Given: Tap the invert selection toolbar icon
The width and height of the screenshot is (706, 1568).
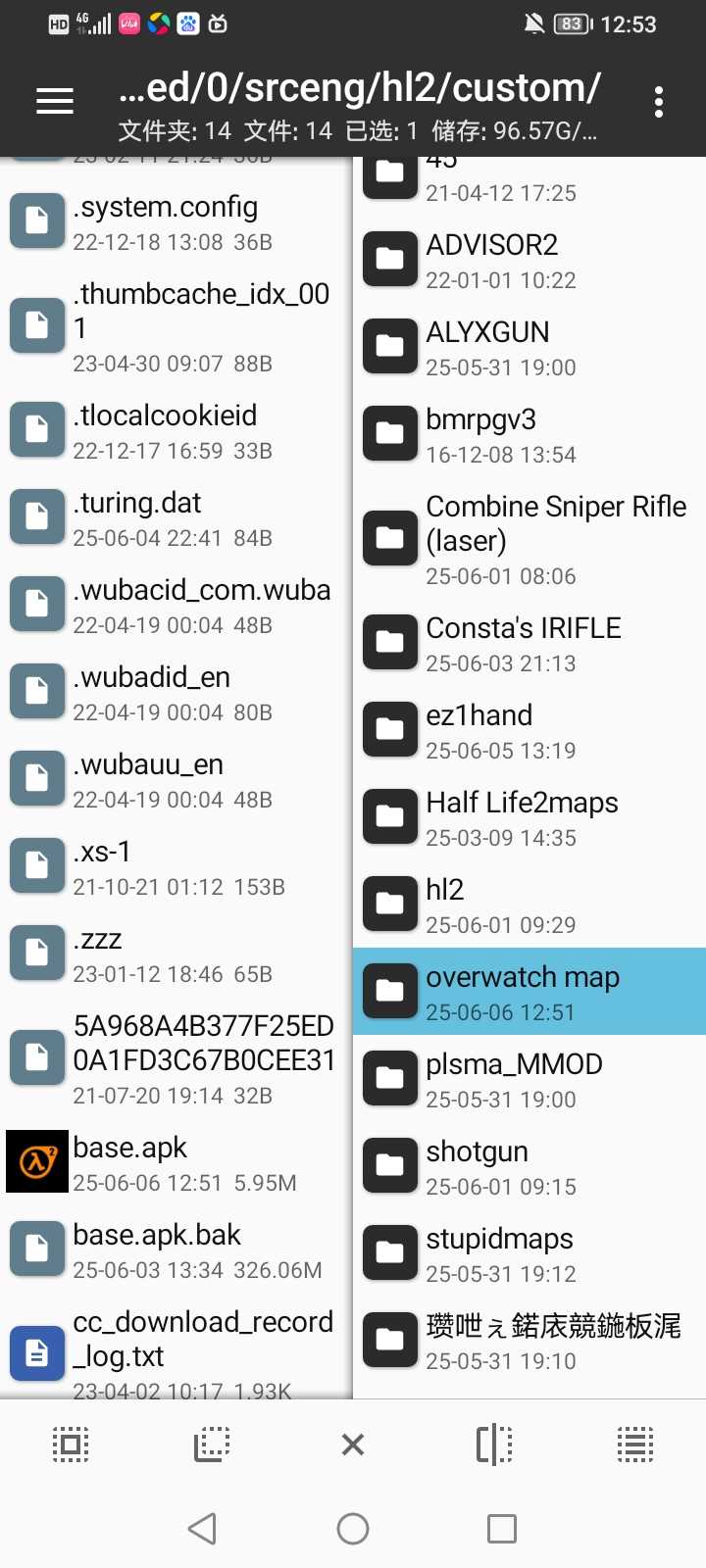Looking at the screenshot, I should pyautogui.click(x=212, y=1444).
